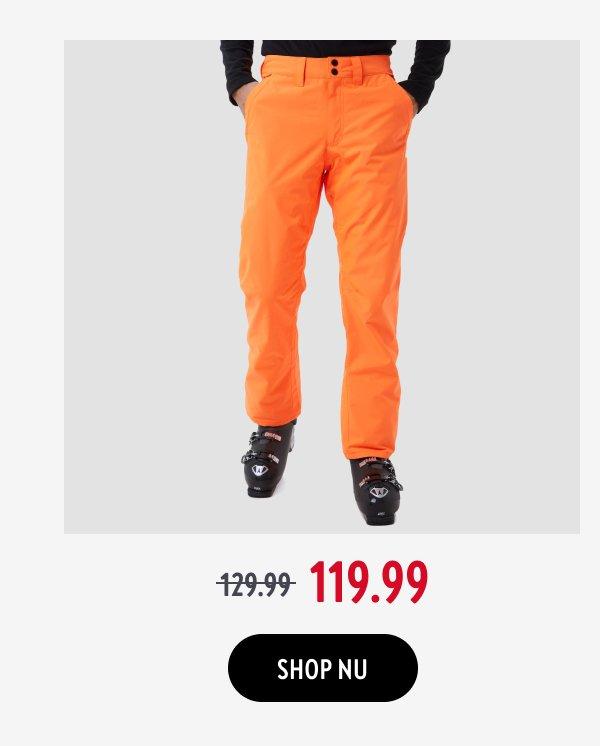Tap the SHOP NU button
The width and height of the screenshot is (600, 746).
(x=322, y=668)
